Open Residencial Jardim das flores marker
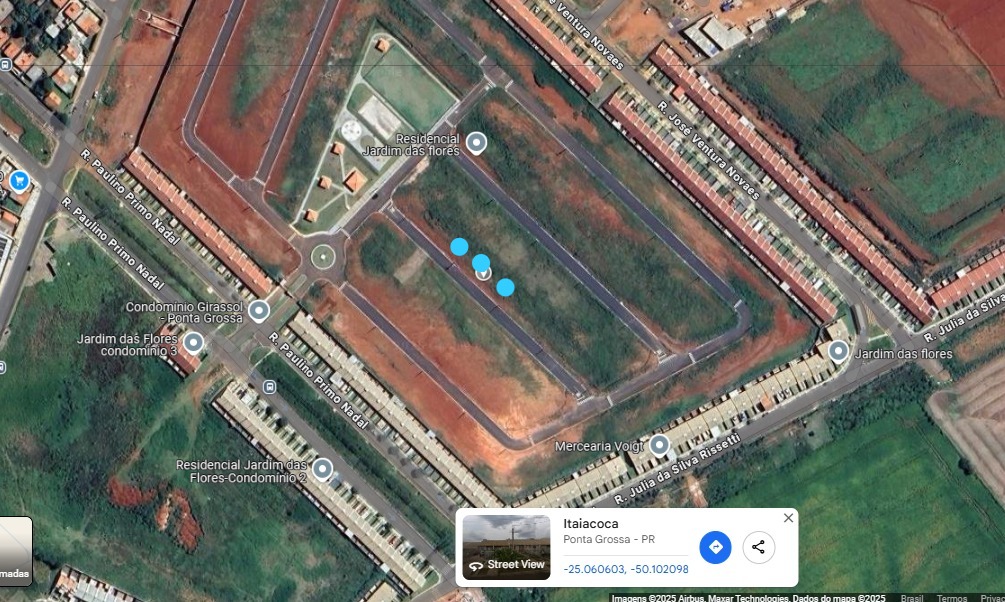This screenshot has width=1005, height=602. [x=478, y=143]
